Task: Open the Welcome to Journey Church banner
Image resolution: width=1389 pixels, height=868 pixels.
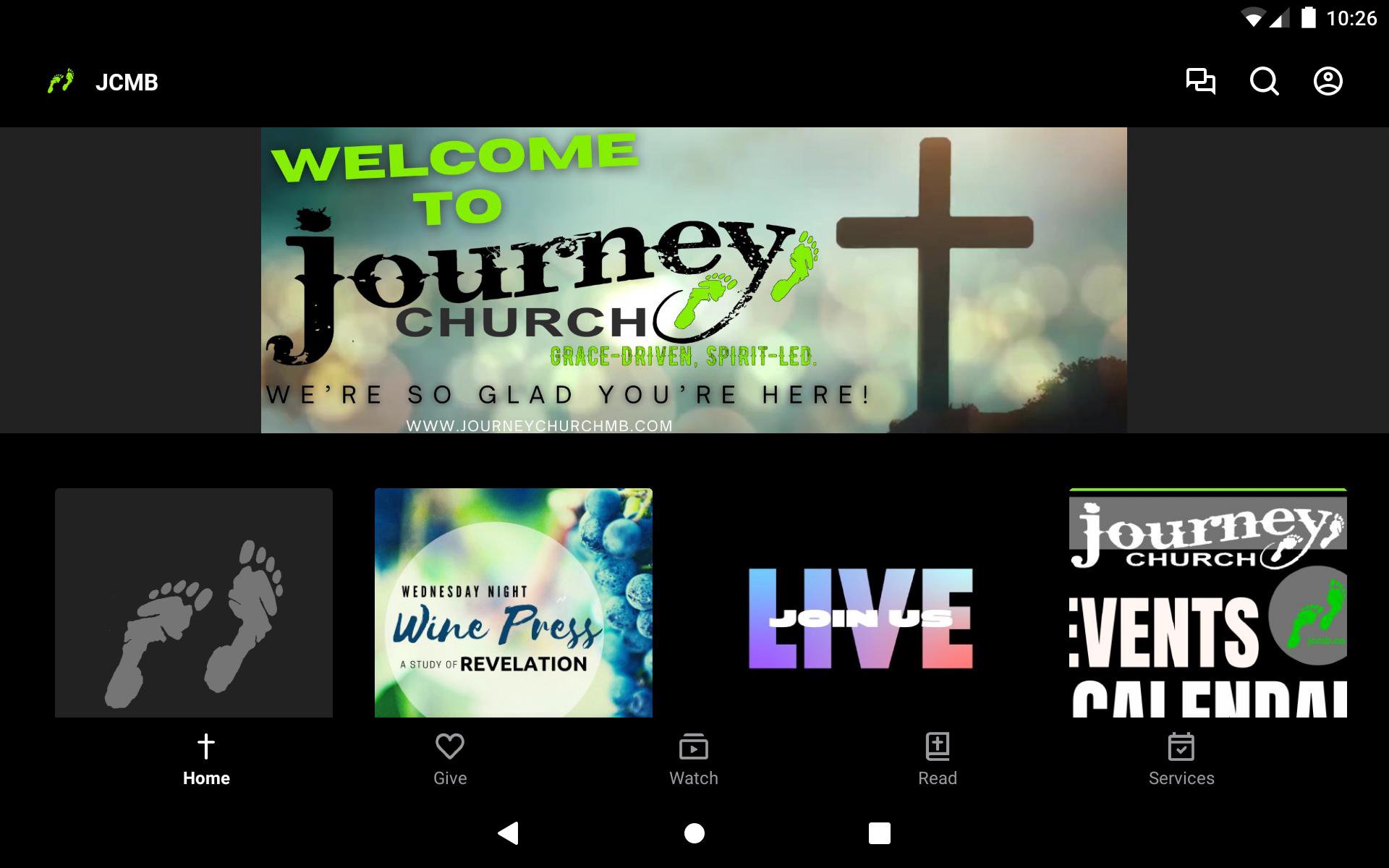Action: pyautogui.click(x=693, y=280)
